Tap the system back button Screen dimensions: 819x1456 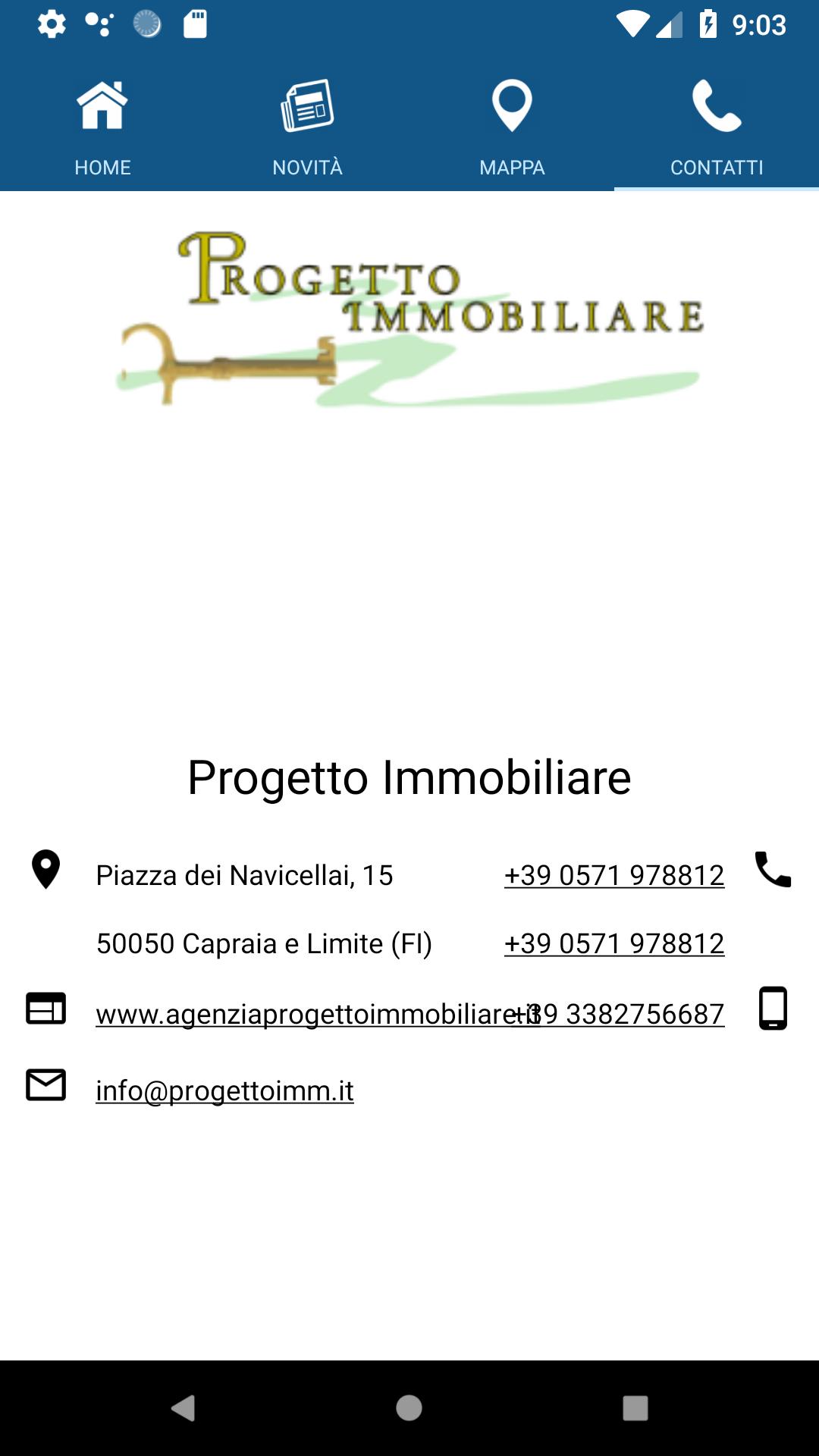point(183,1408)
